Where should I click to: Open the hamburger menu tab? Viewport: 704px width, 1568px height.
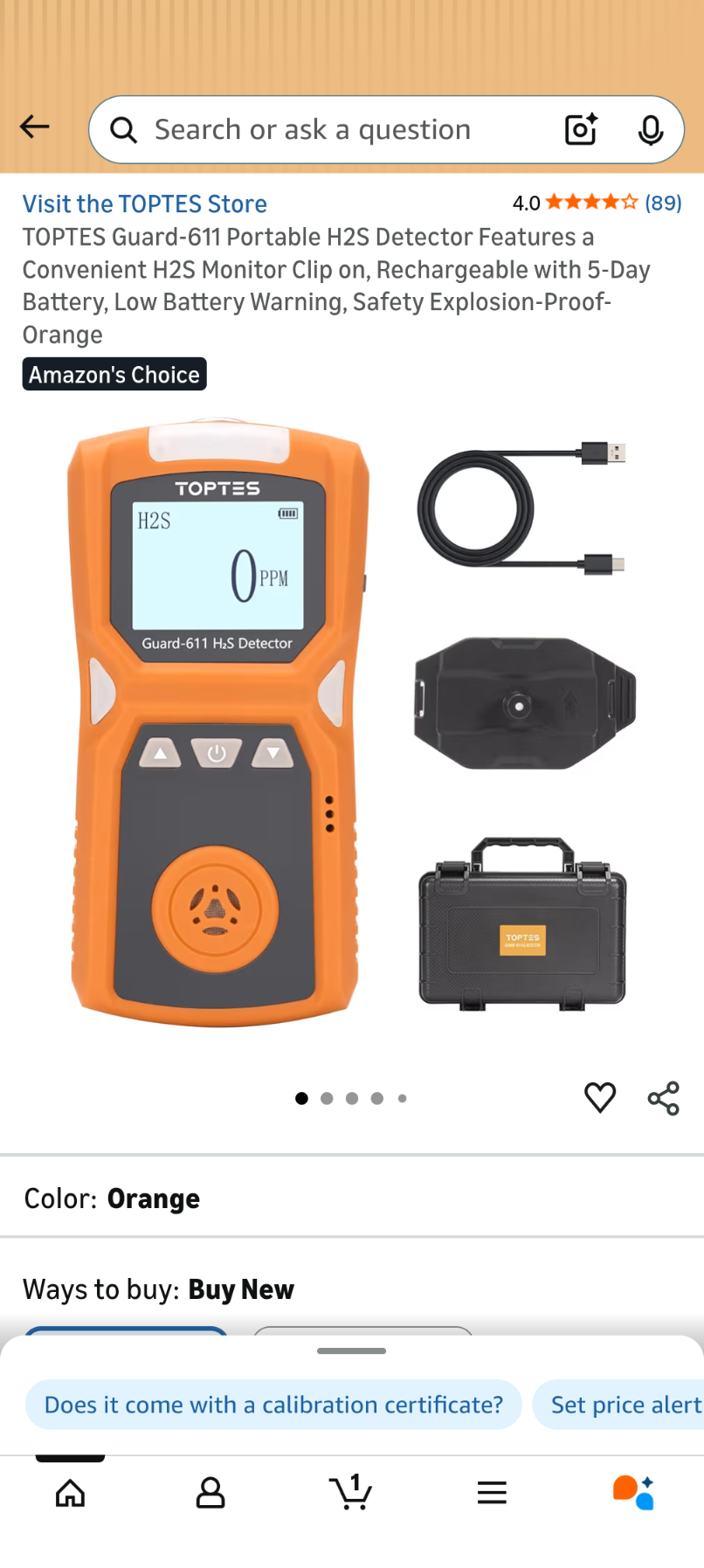click(492, 1493)
